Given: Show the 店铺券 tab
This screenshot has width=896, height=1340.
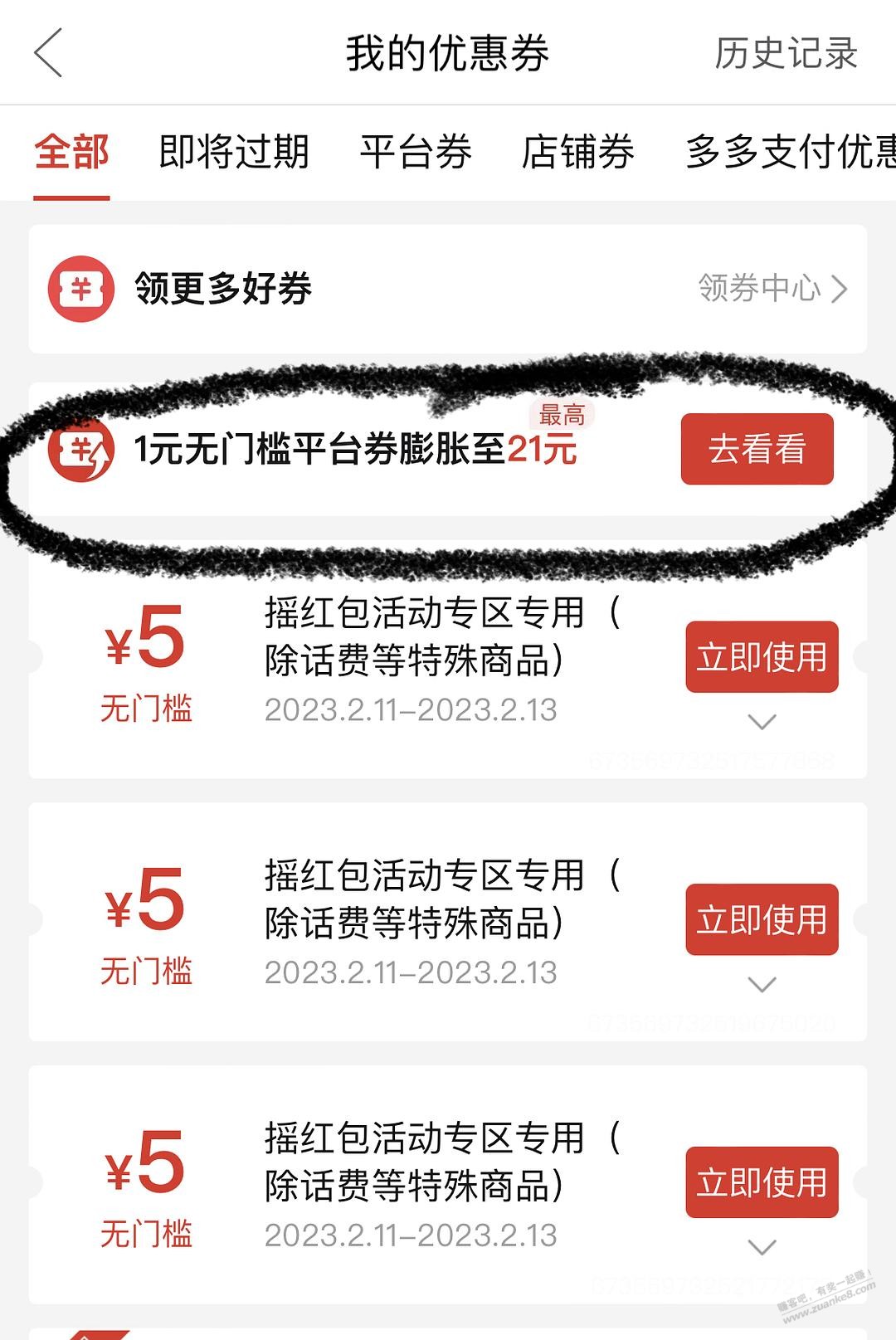Looking at the screenshot, I should pos(577,153).
